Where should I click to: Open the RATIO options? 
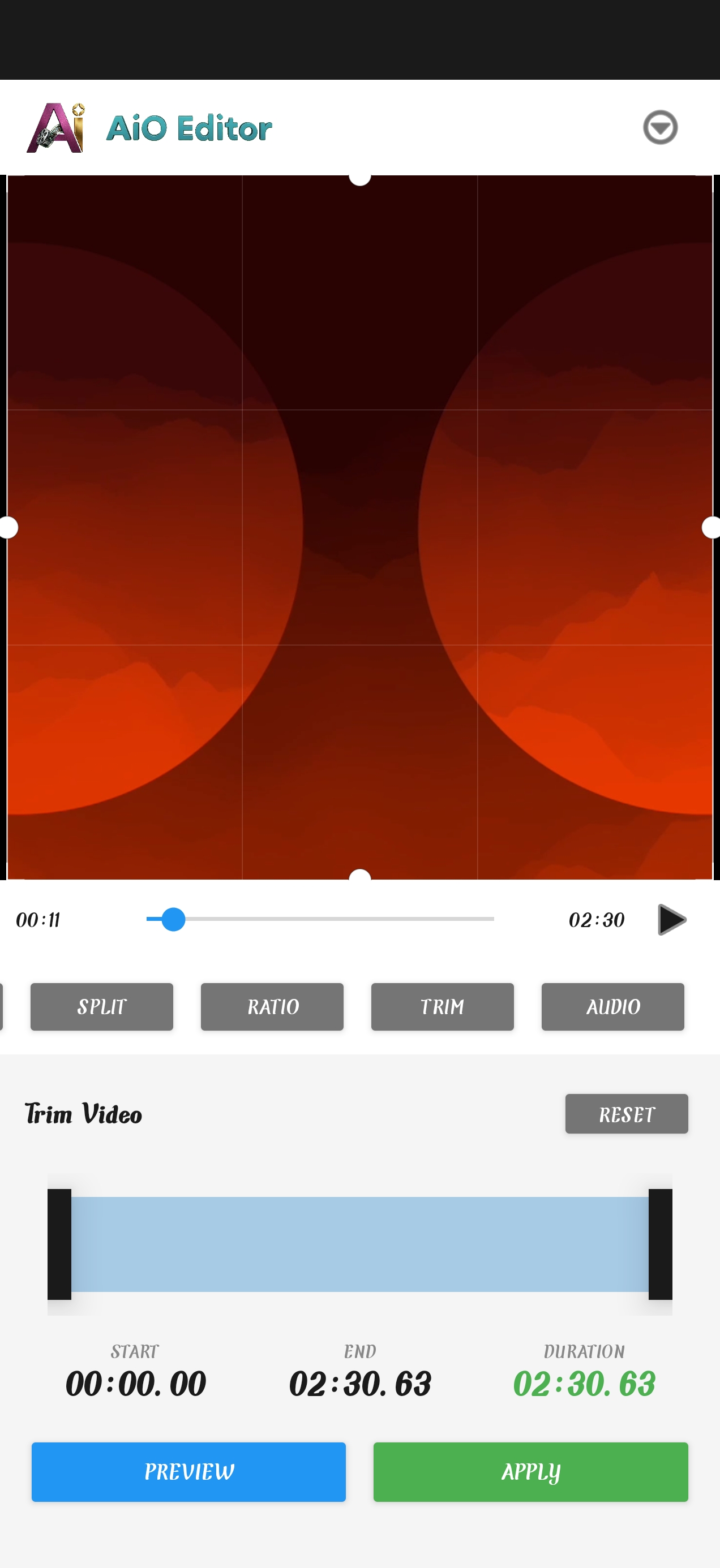click(x=272, y=1006)
